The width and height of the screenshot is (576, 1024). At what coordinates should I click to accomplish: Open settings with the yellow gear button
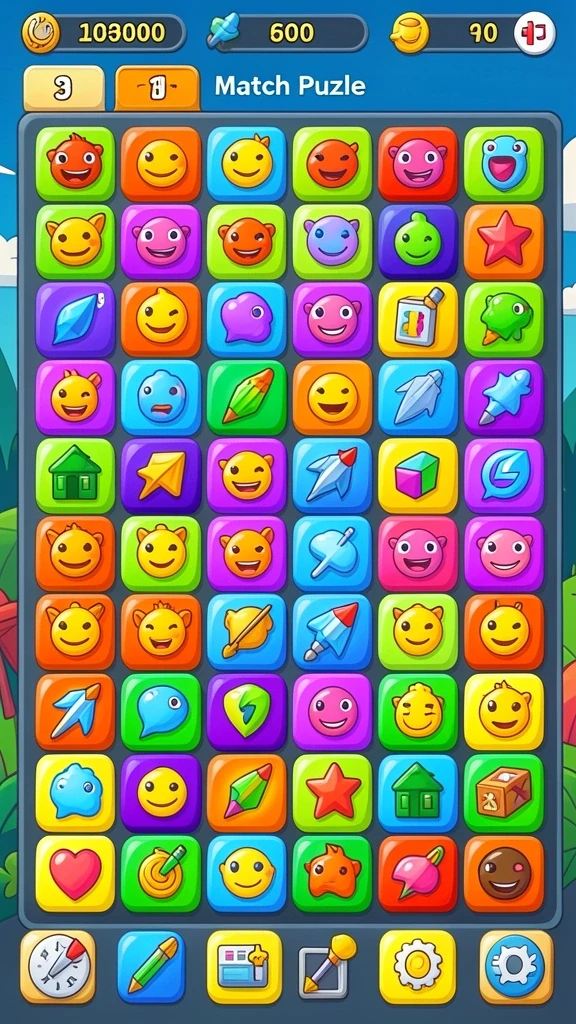pos(417,967)
